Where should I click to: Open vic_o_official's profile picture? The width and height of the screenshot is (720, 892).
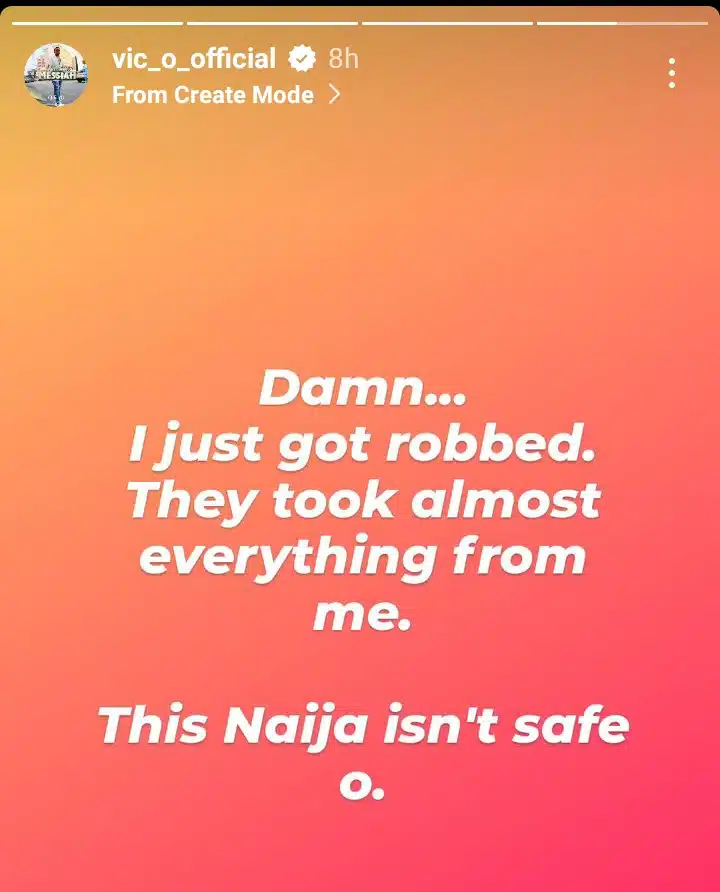[x=55, y=75]
